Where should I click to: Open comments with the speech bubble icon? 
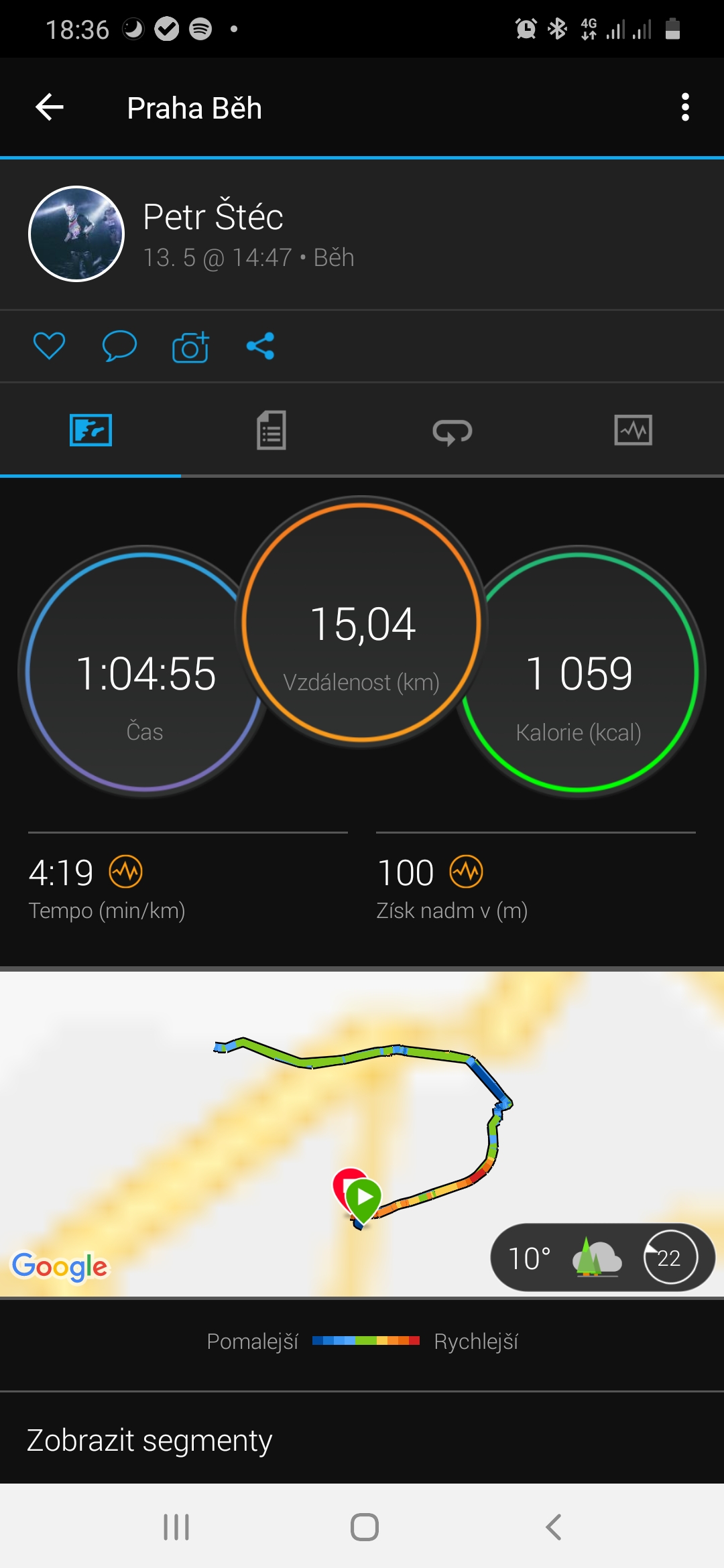[x=119, y=346]
